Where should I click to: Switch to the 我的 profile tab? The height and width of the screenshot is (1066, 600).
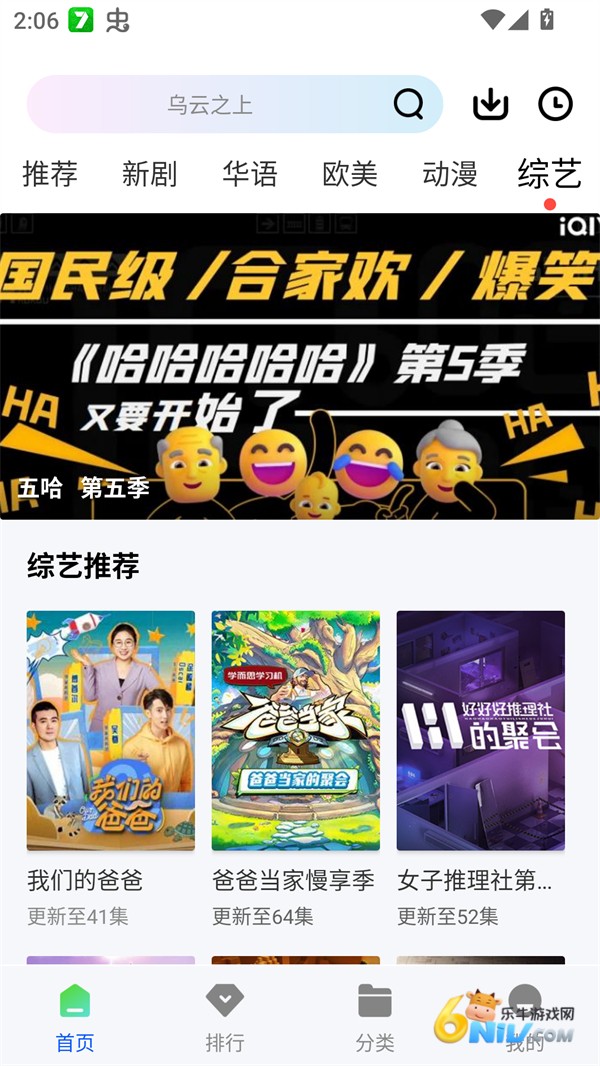pyautogui.click(x=524, y=1017)
